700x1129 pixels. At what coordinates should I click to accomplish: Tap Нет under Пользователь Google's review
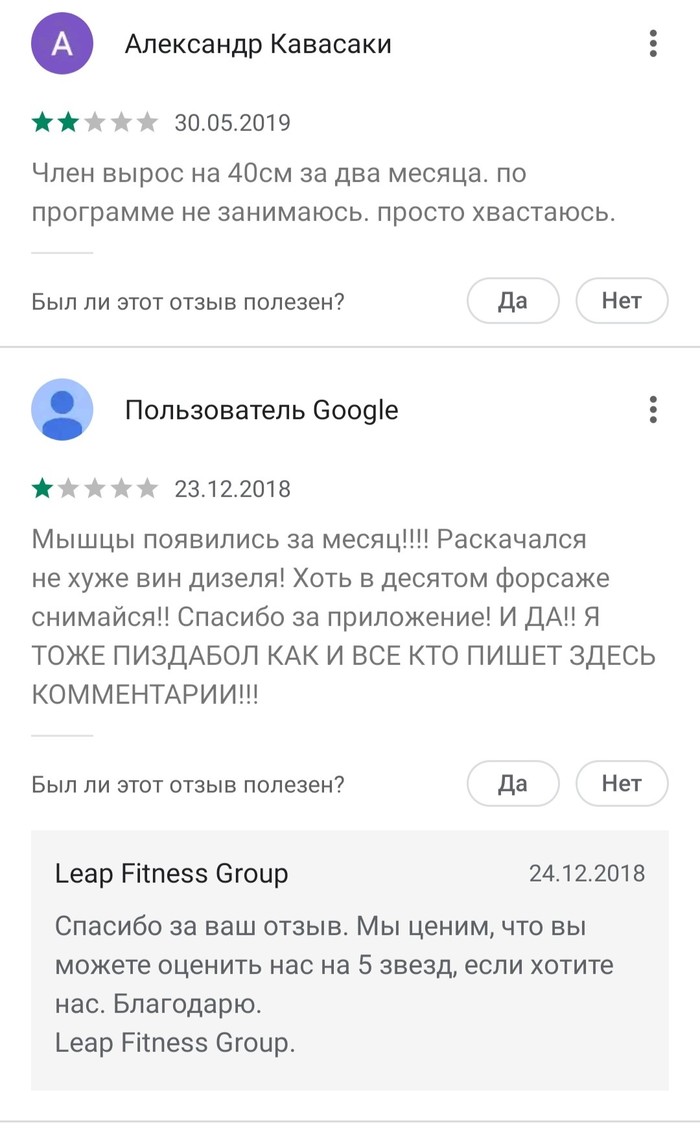(x=621, y=783)
